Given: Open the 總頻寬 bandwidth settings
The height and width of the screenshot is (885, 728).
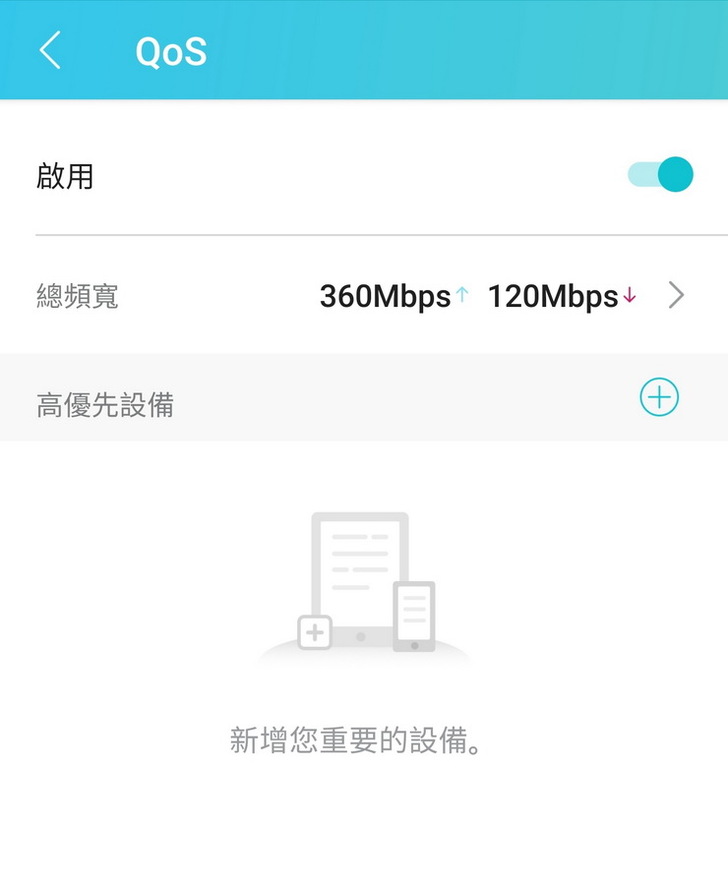Looking at the screenshot, I should pyautogui.click(x=676, y=296).
